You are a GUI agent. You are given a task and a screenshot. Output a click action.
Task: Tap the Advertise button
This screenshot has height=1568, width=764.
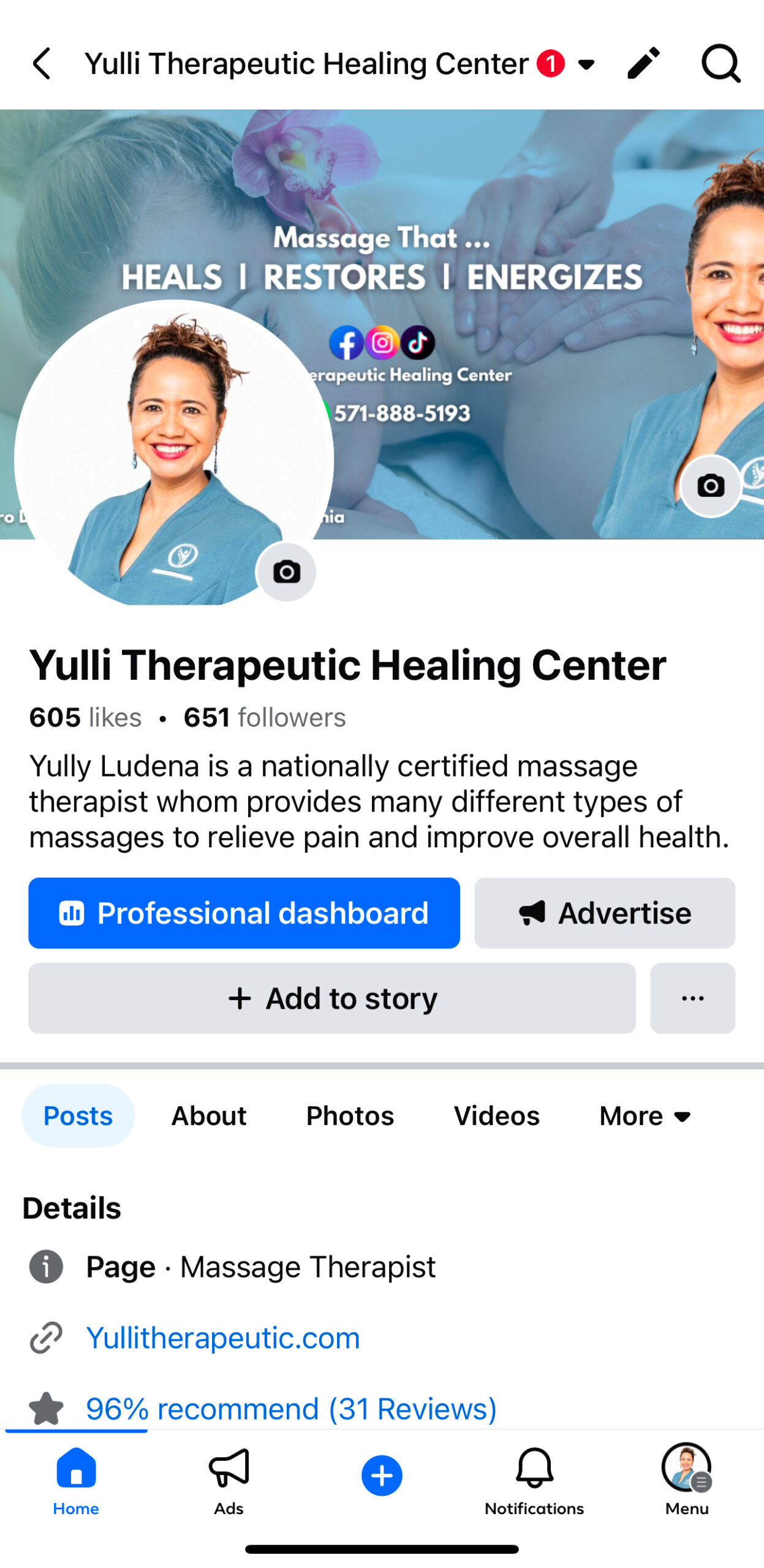pyautogui.click(x=604, y=912)
